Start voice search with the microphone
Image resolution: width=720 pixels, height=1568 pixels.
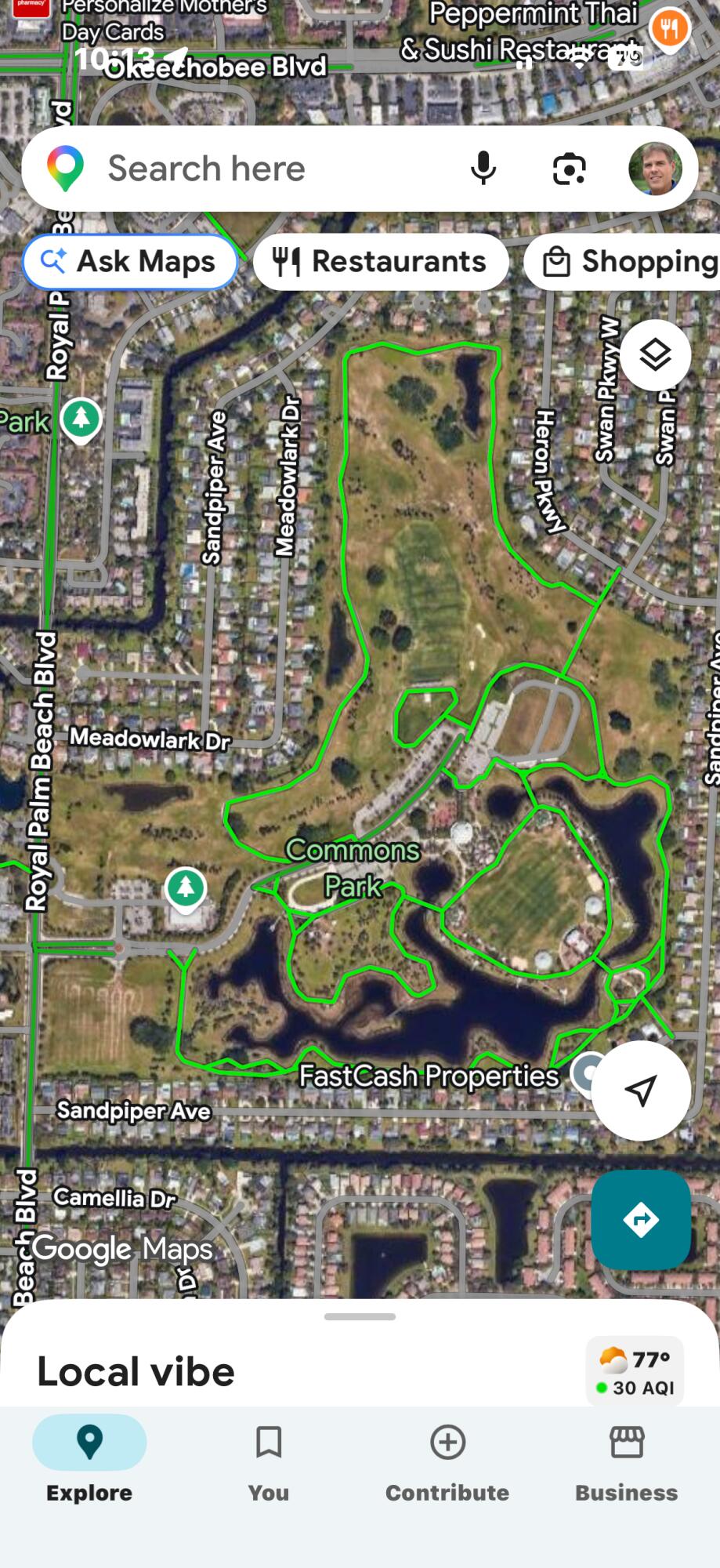point(483,169)
